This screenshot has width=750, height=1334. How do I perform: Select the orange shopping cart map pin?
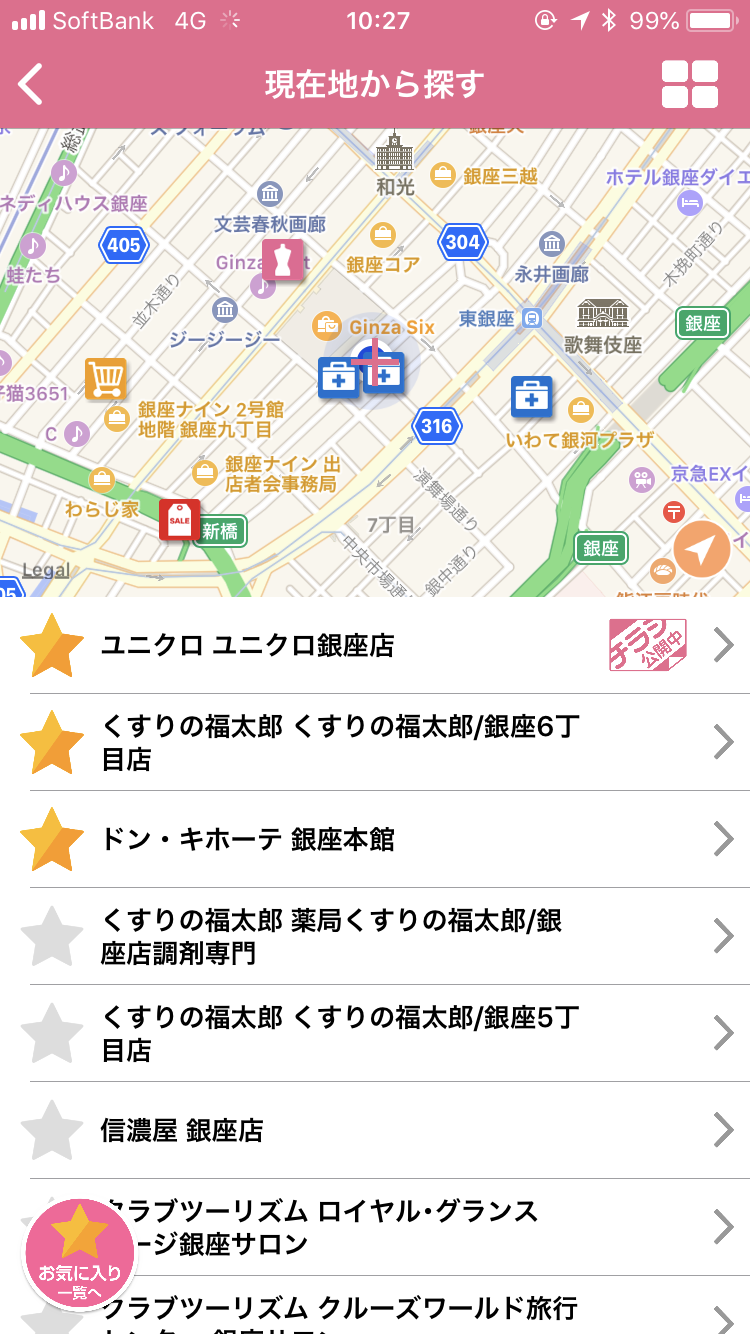coord(105,378)
